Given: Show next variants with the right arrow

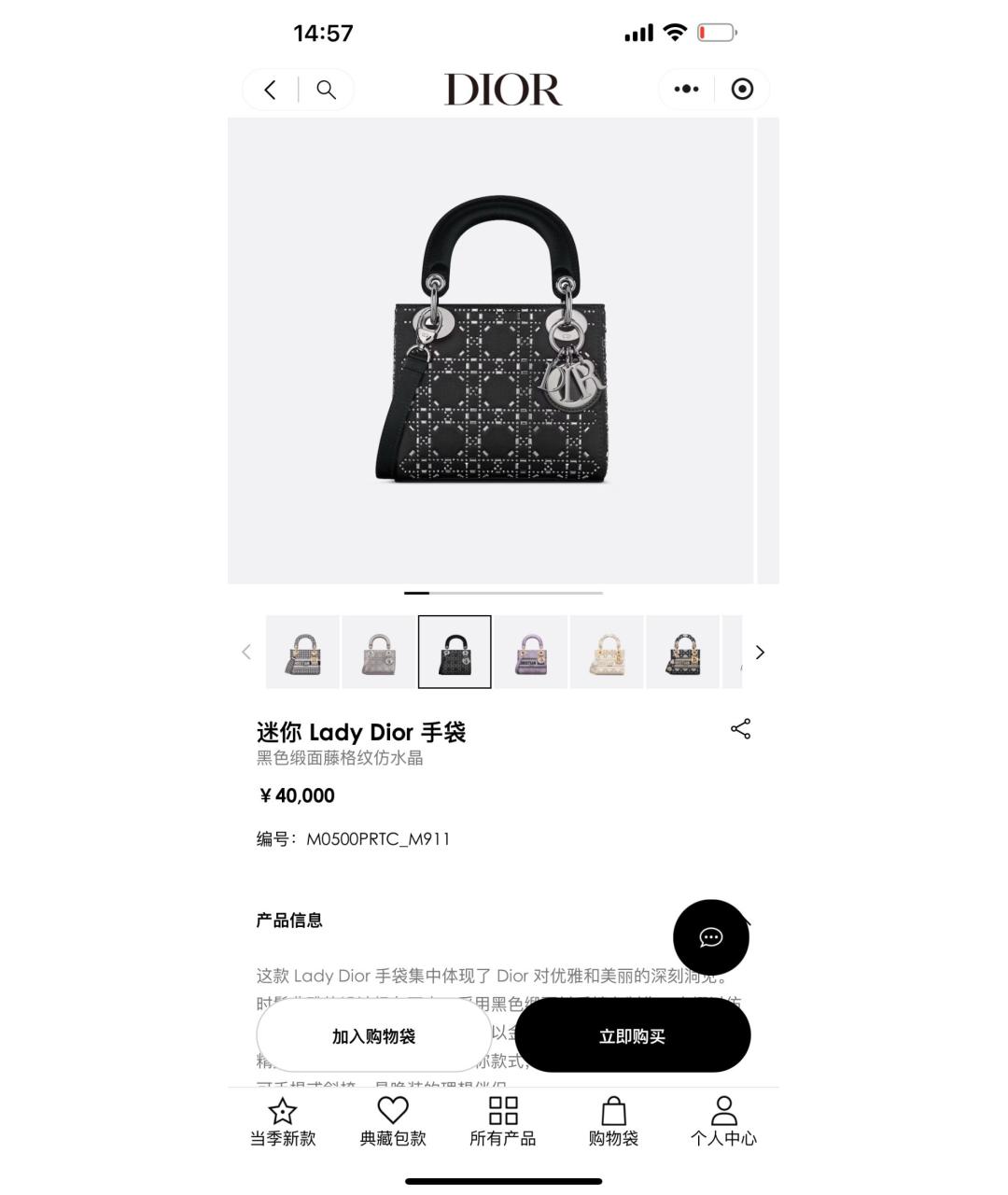Looking at the screenshot, I should [x=760, y=653].
